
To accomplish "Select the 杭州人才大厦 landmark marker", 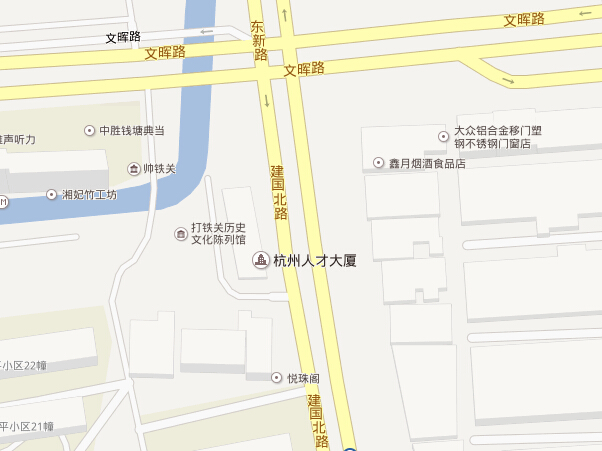I will tap(260, 260).
